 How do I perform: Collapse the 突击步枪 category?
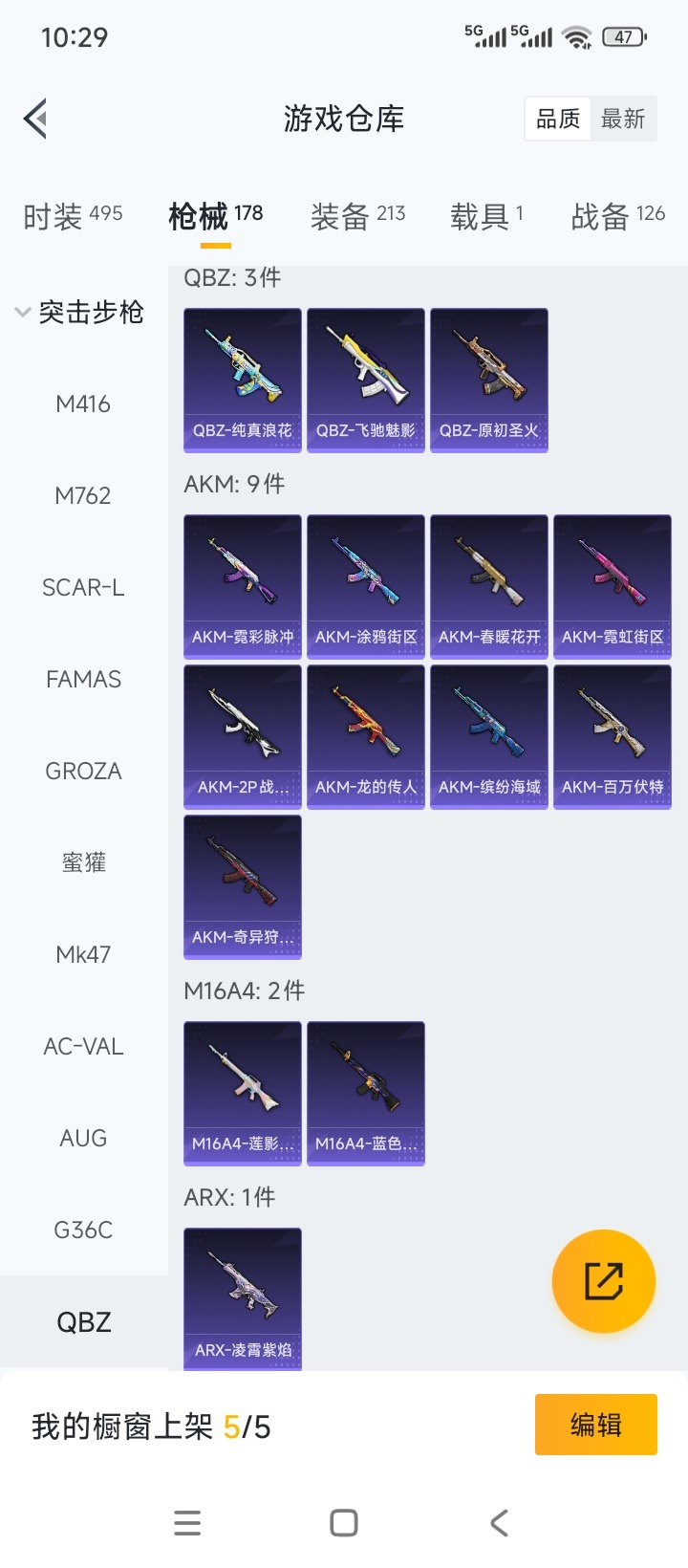(80, 312)
